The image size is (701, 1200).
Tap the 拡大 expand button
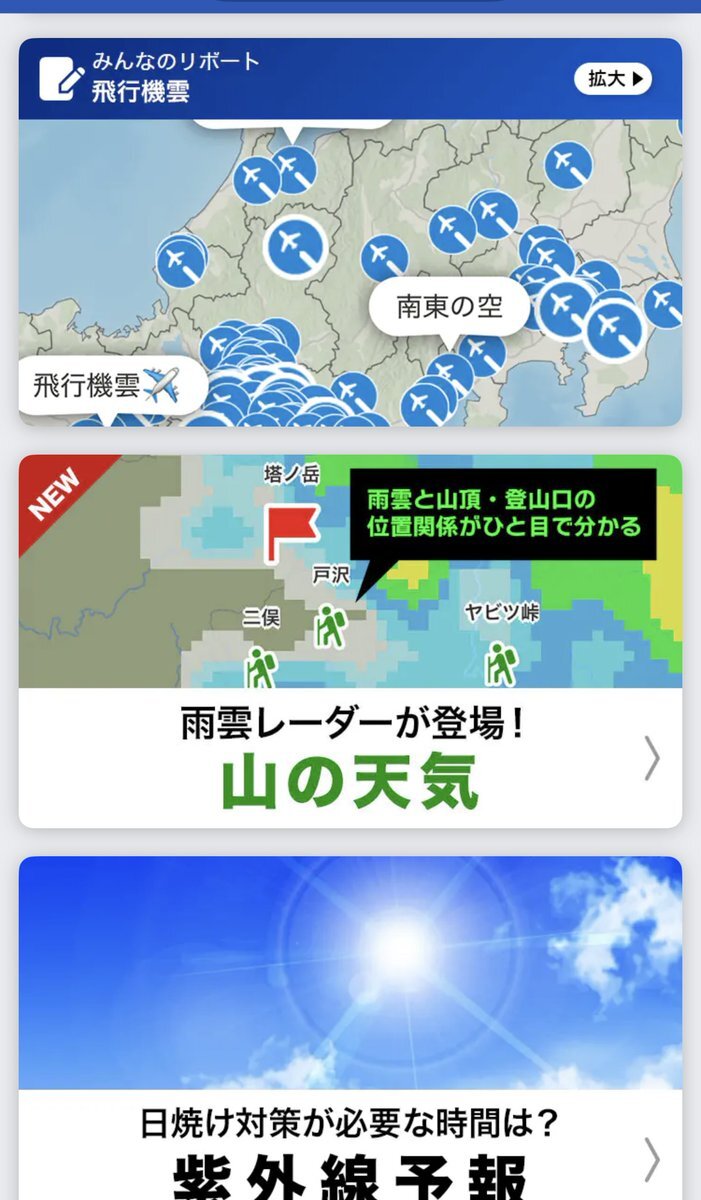612,79
